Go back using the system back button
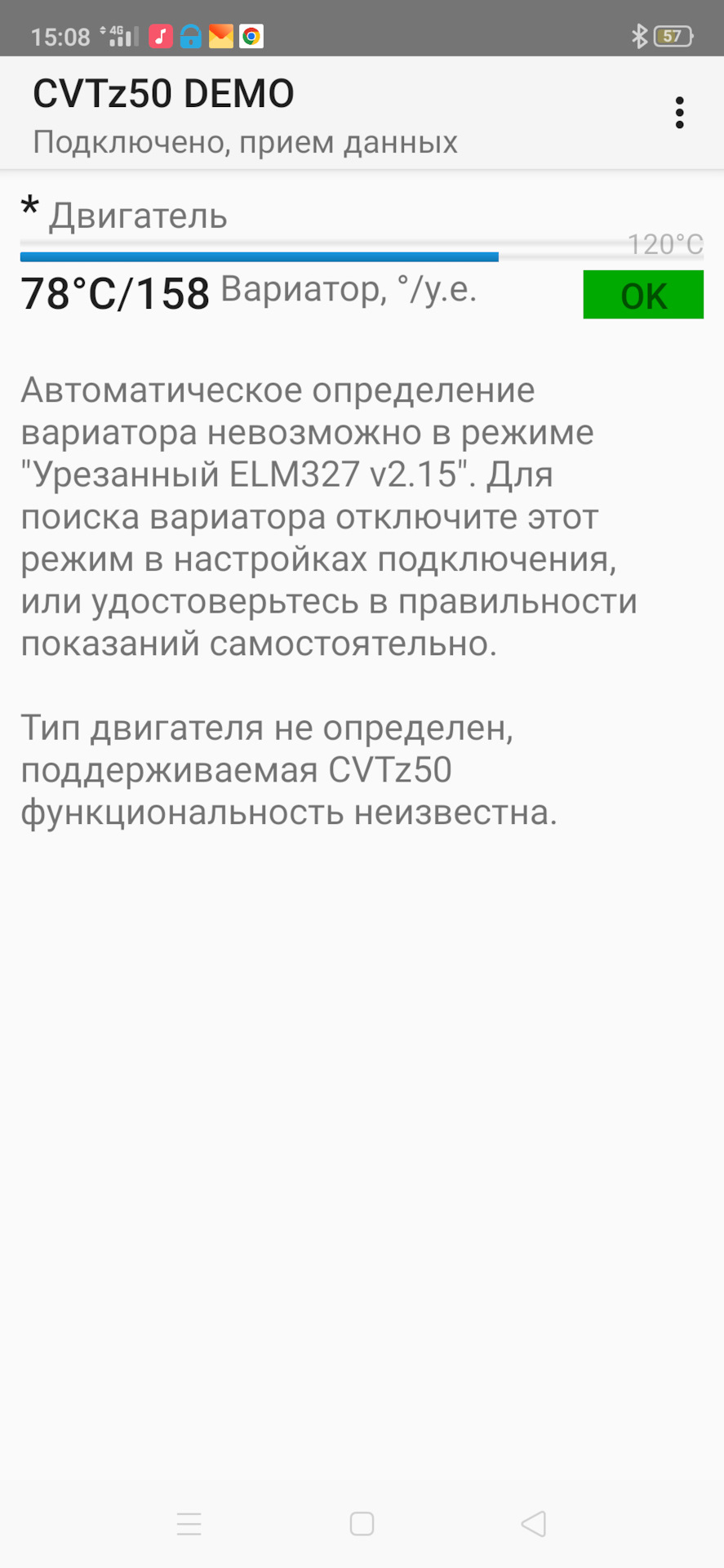Viewport: 724px width, 1568px height. pos(534,1524)
